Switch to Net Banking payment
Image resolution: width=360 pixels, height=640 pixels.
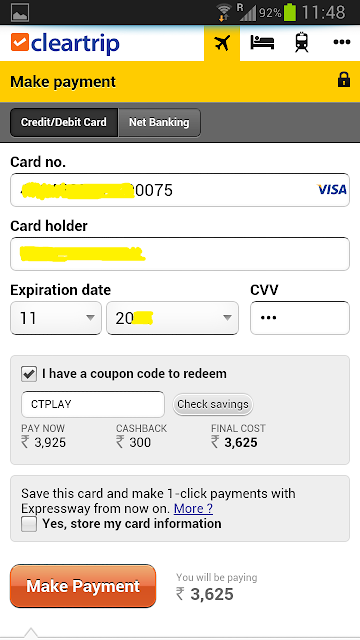[159, 122]
